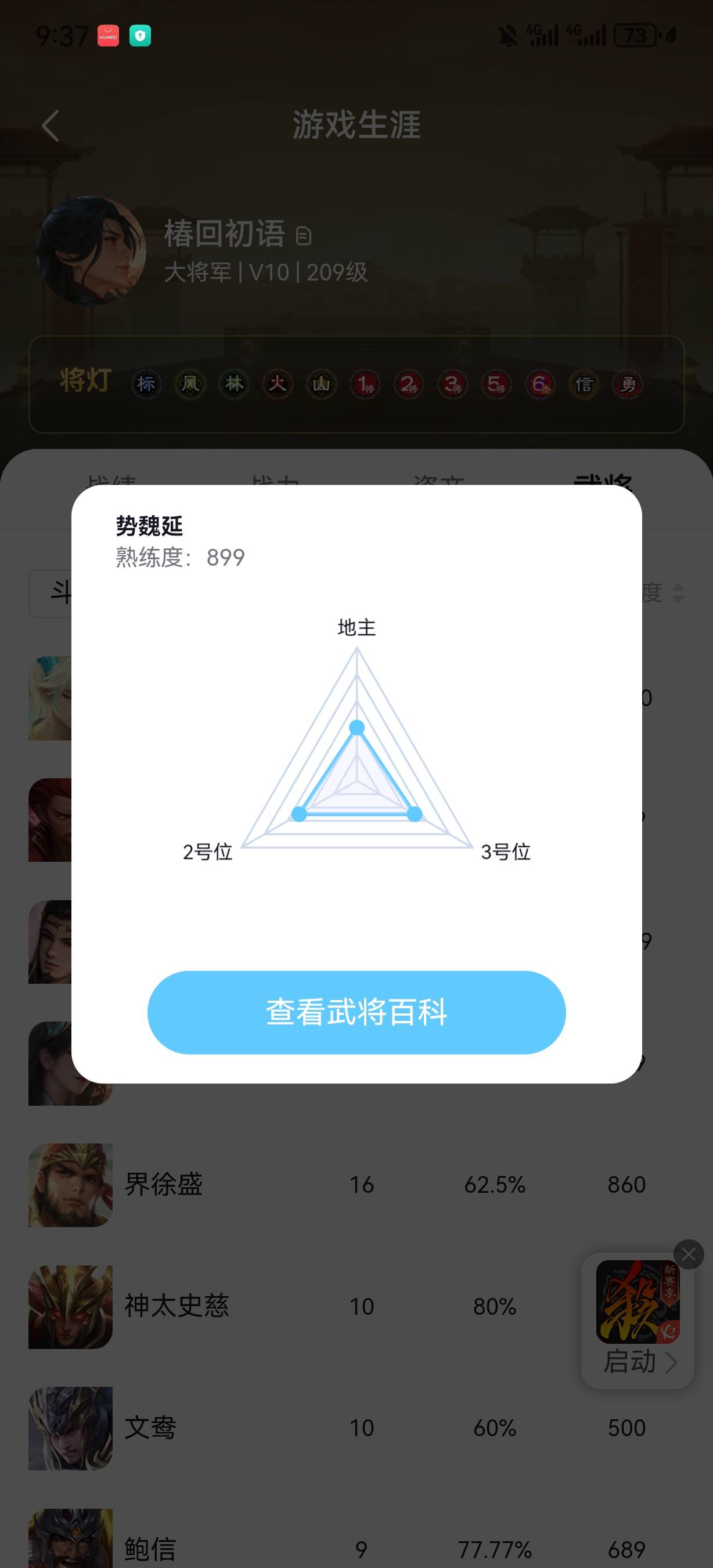The width and height of the screenshot is (713, 1568).
Task: Go back using the top-left arrow
Action: tap(51, 126)
